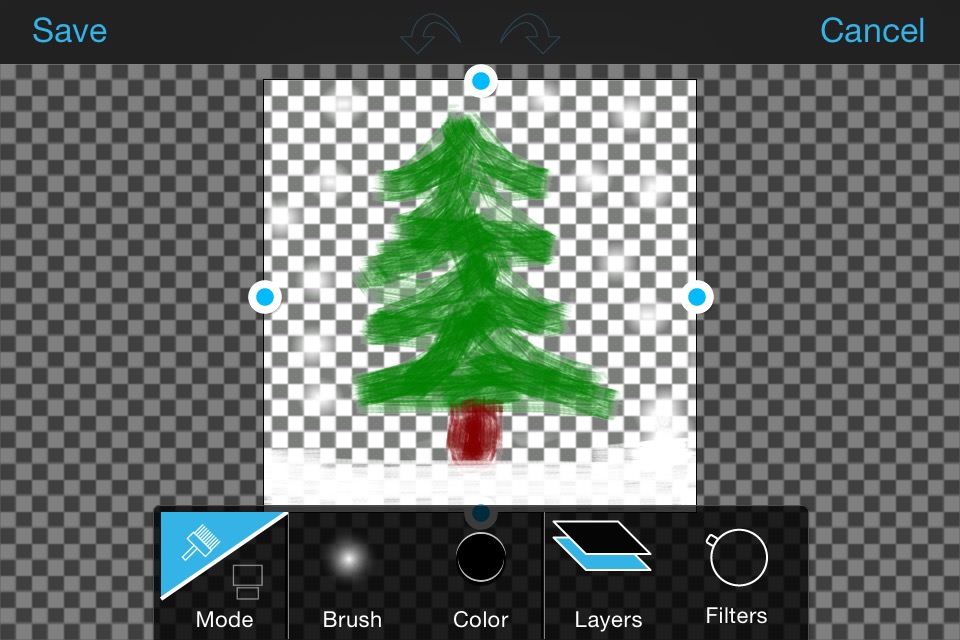Cancel editing the drawing

click(872, 31)
